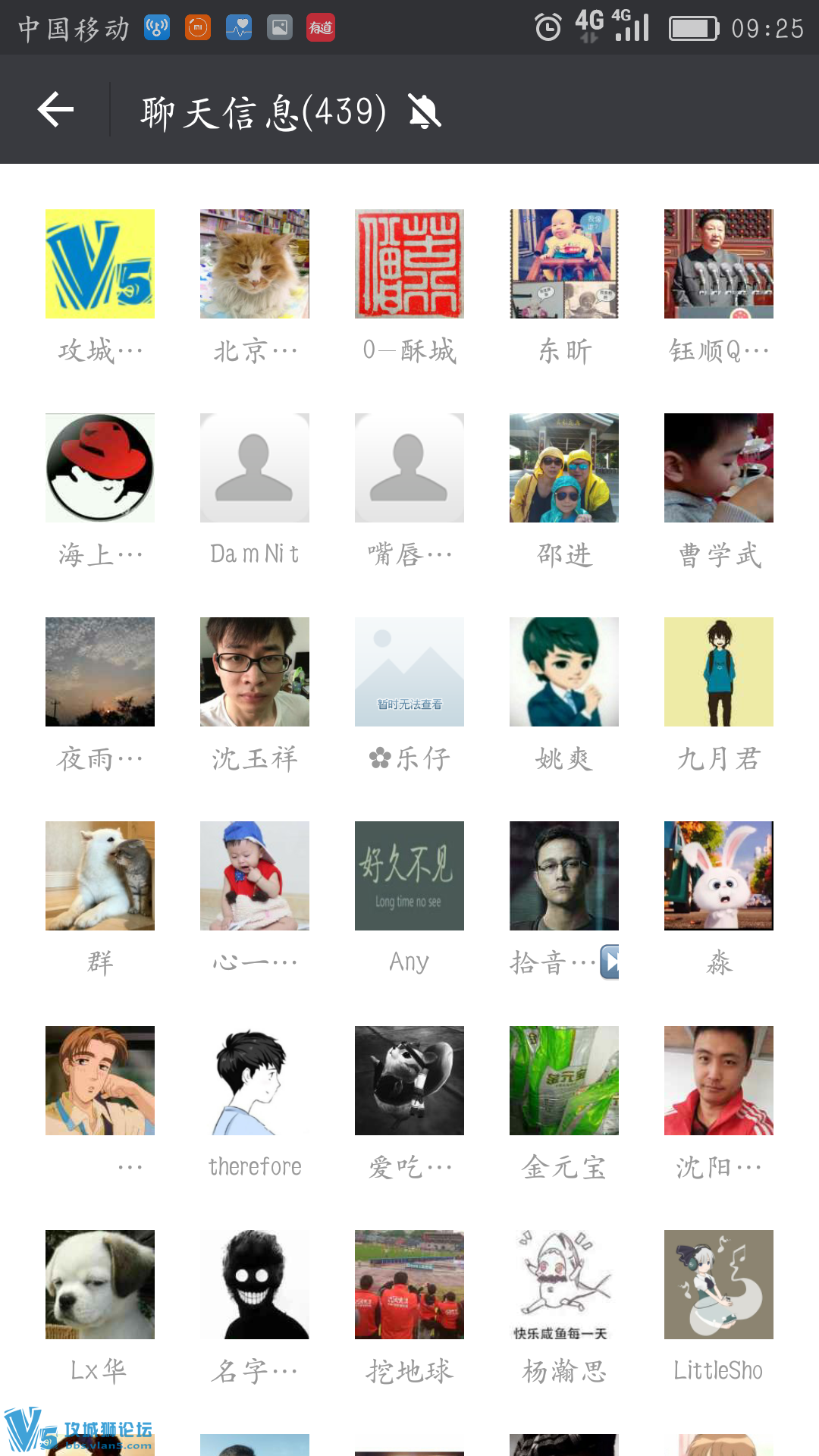This screenshot has height=1456, width=819.
Task: Open member 姚爽's profile
Action: coord(563,672)
